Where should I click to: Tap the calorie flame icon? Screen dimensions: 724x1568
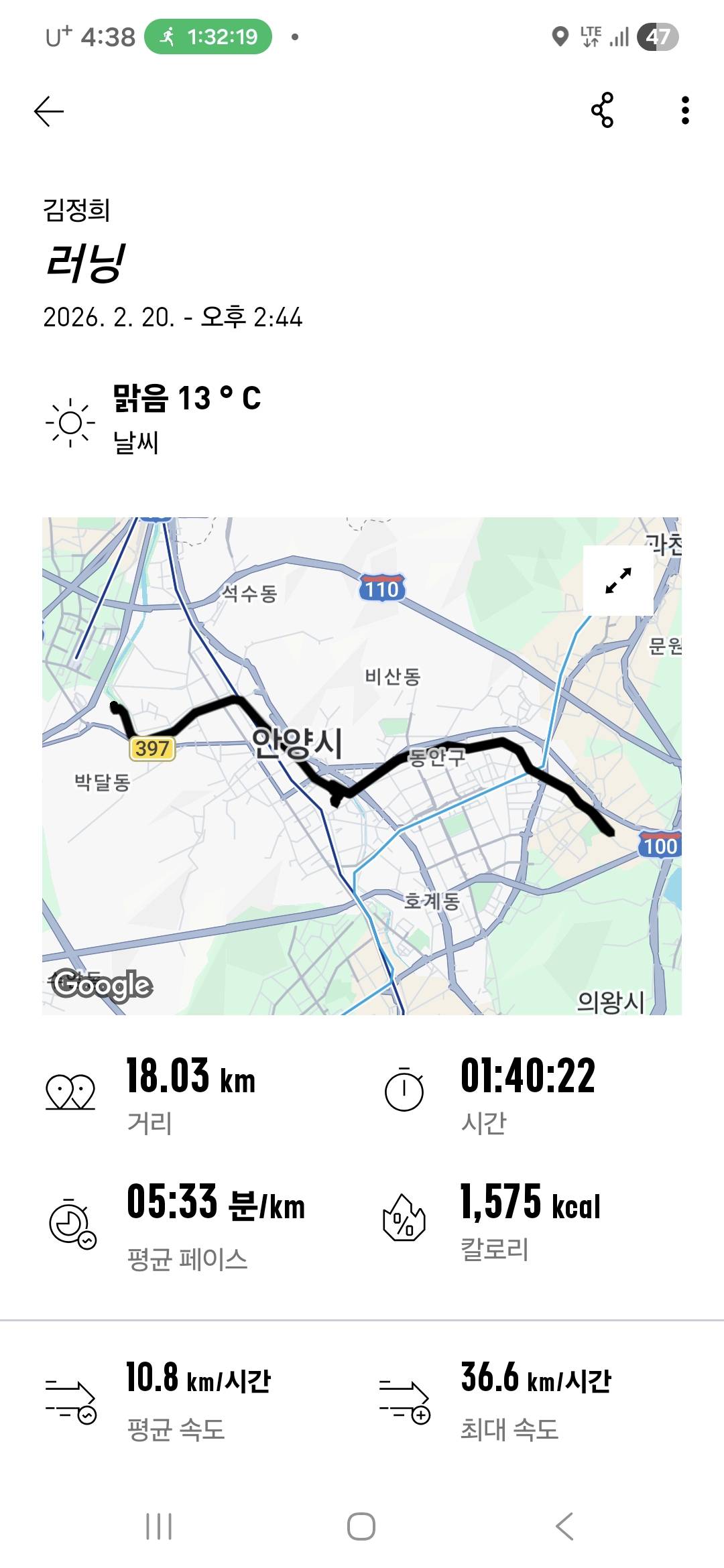[x=403, y=1221]
